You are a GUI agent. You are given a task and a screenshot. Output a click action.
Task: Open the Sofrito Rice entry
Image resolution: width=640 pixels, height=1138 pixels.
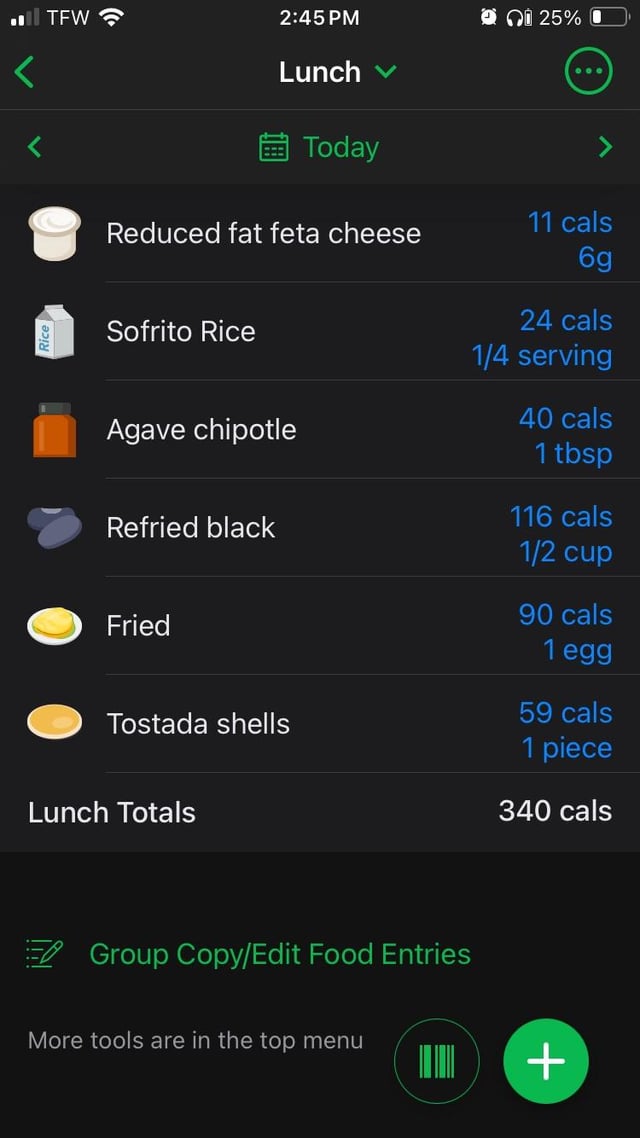pos(320,332)
